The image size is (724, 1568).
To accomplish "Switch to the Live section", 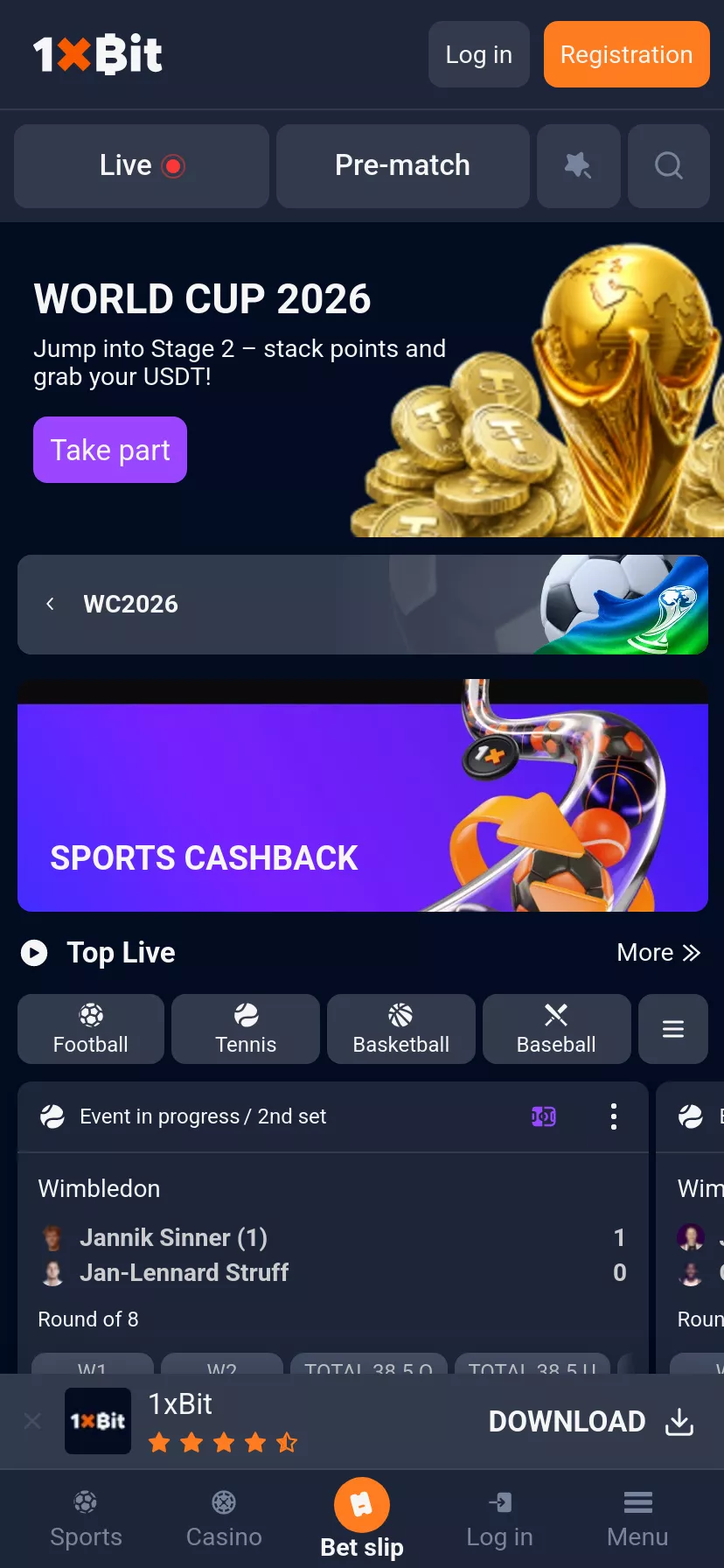I will 142,165.
